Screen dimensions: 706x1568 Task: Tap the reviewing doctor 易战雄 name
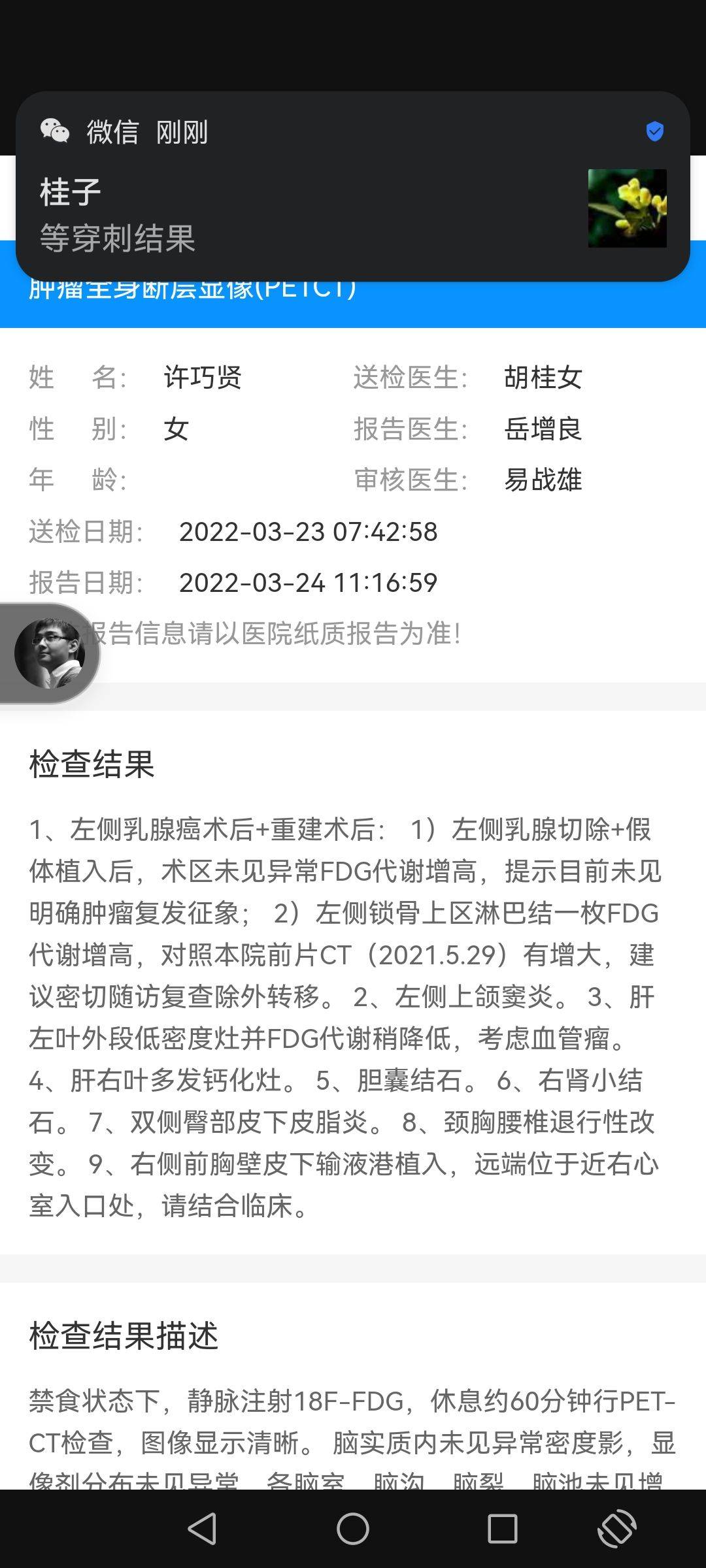tap(544, 480)
